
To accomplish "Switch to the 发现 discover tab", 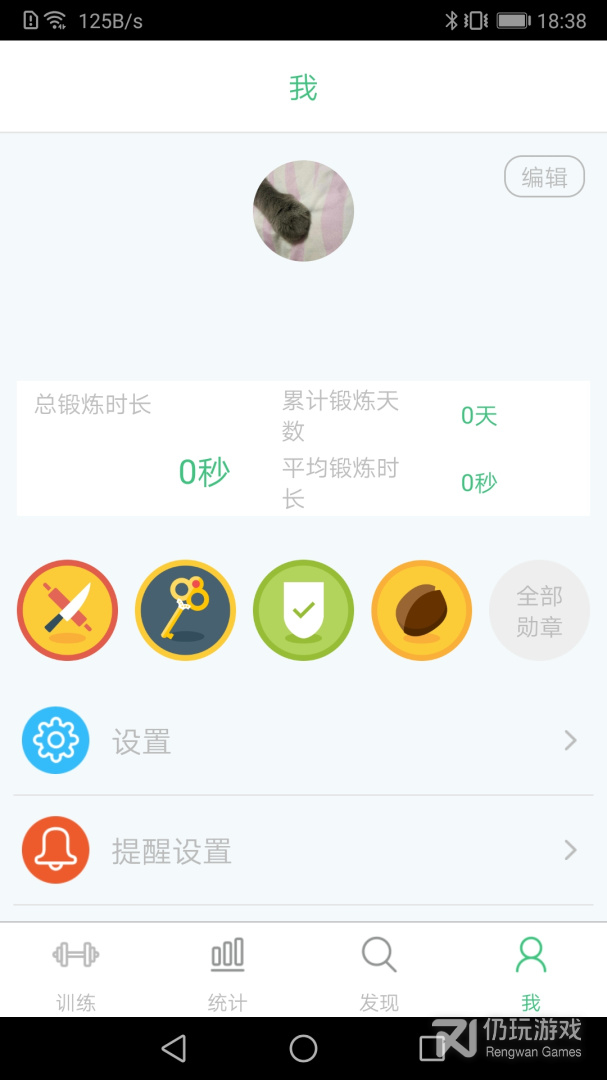I will pos(379,971).
